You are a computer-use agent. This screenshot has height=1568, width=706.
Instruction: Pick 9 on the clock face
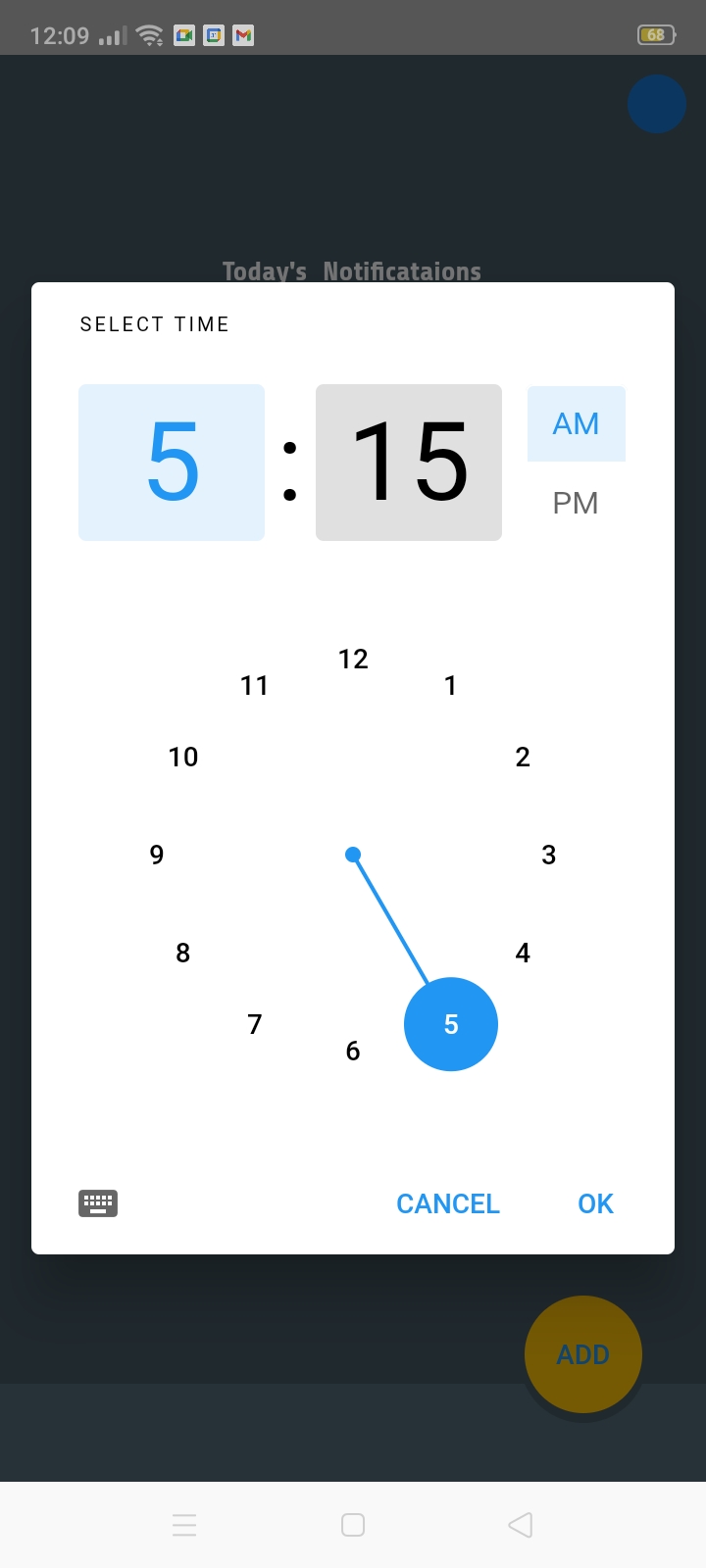pyautogui.click(x=156, y=855)
